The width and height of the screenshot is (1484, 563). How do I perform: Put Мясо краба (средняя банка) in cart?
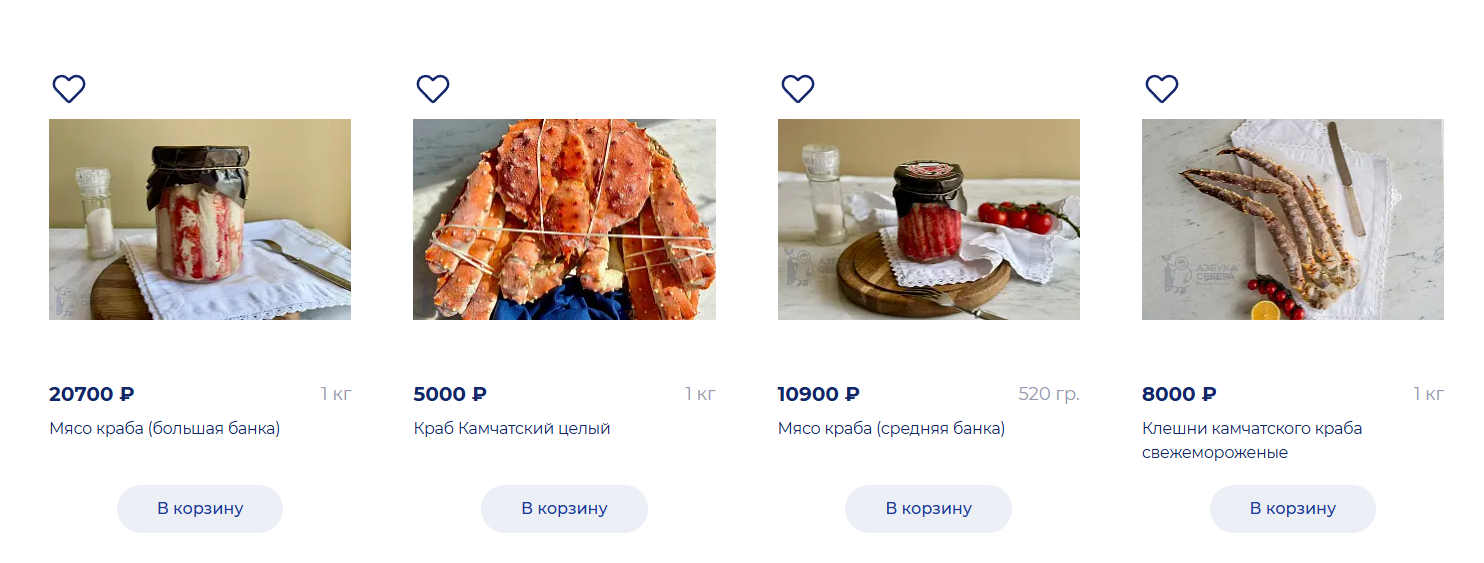point(928,508)
